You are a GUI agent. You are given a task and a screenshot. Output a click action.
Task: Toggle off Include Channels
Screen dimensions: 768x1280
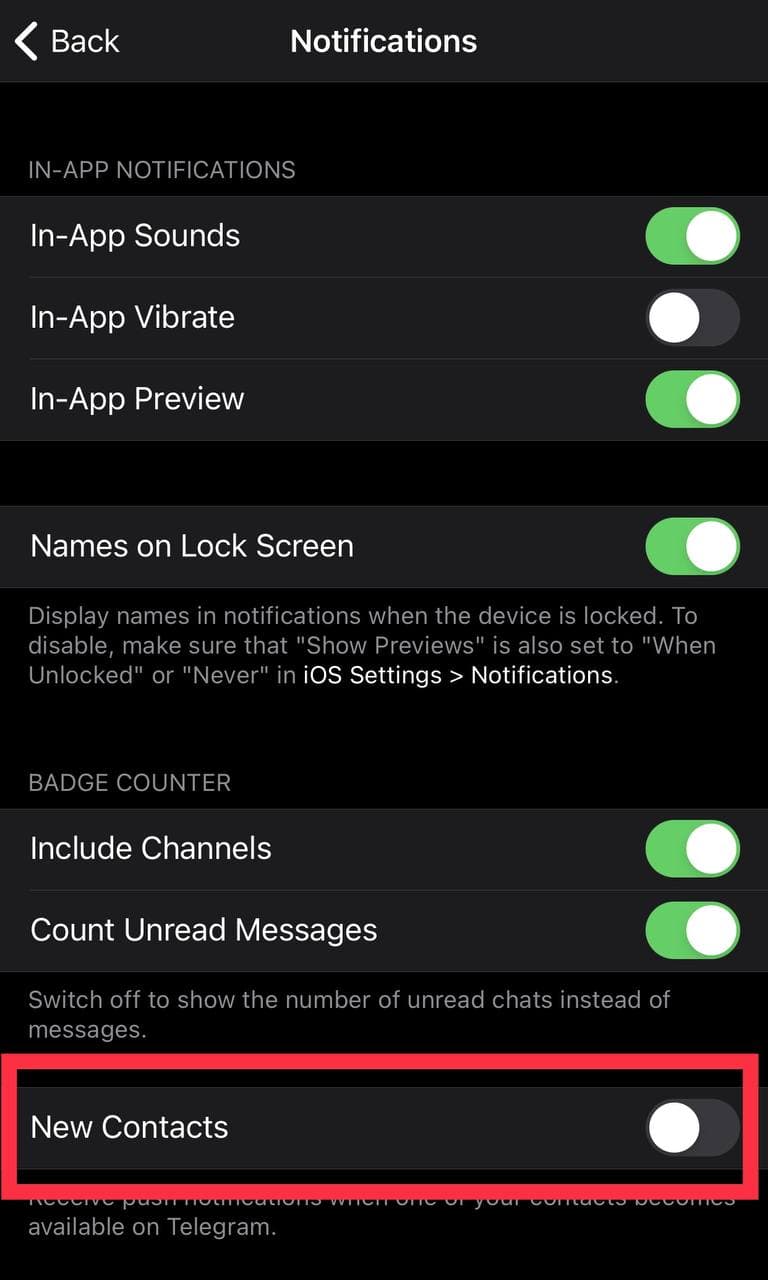click(692, 849)
